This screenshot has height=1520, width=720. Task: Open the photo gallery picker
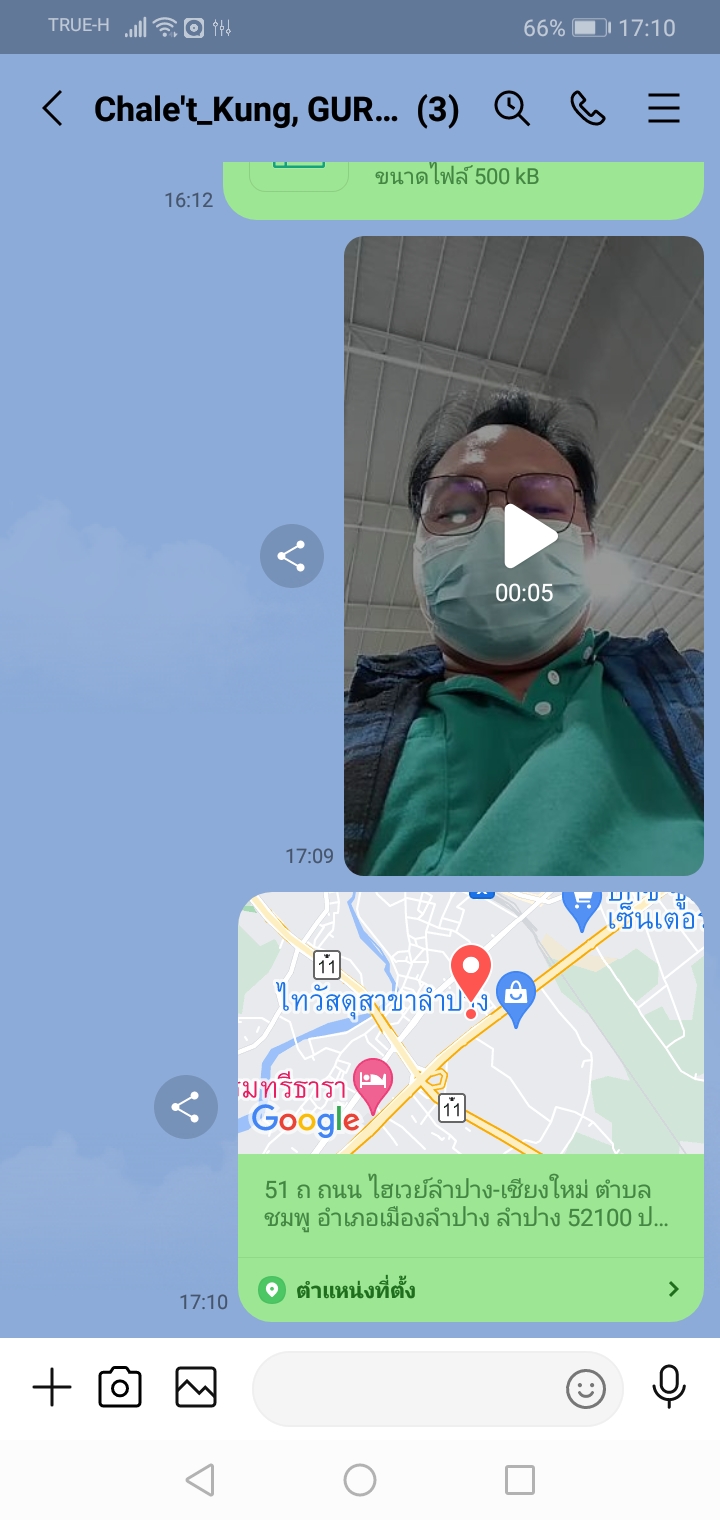(196, 1388)
